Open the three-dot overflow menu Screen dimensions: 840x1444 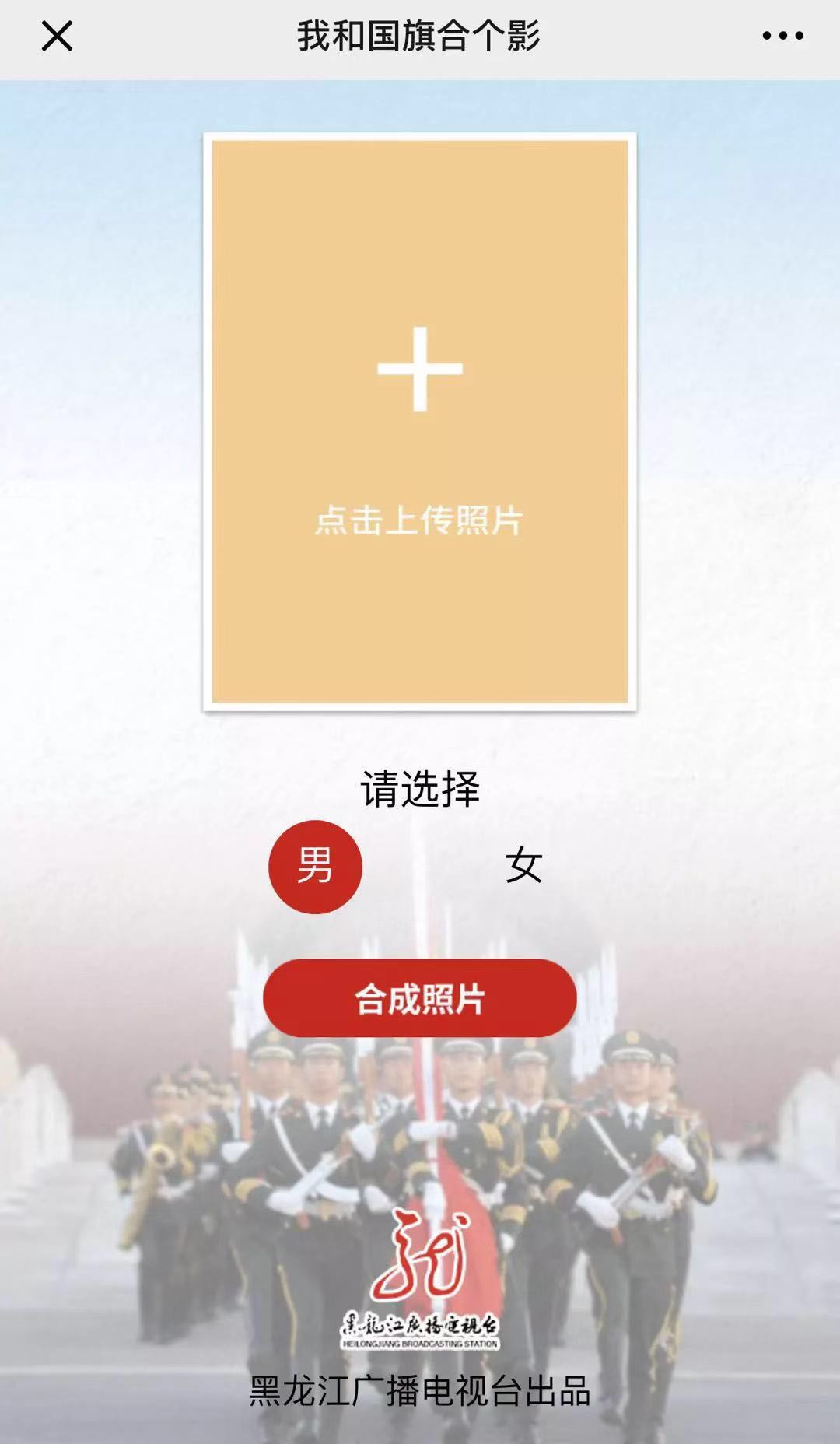782,36
